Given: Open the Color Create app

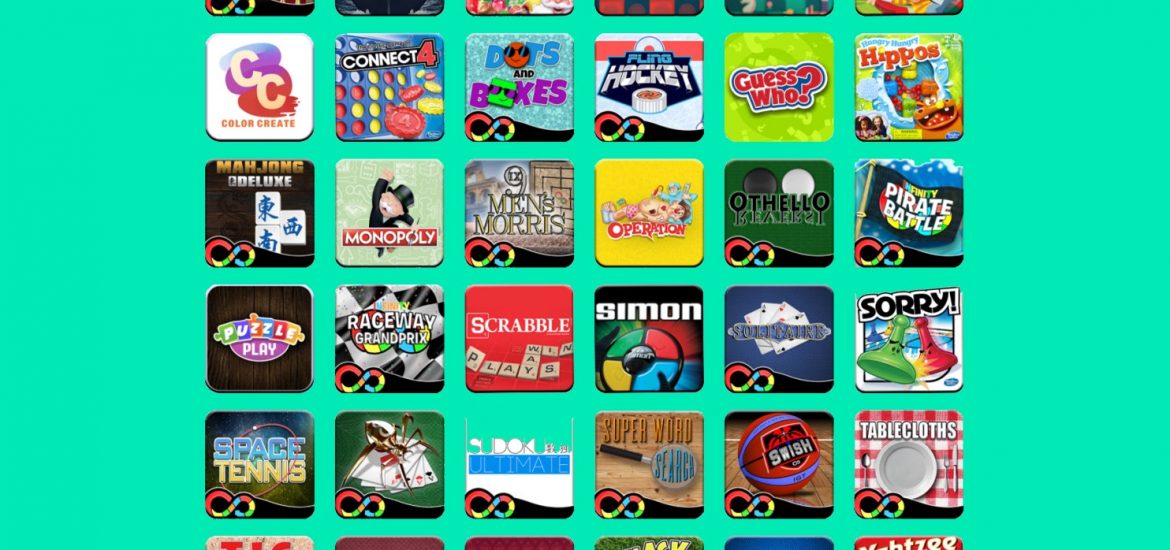Looking at the screenshot, I should tap(260, 87).
